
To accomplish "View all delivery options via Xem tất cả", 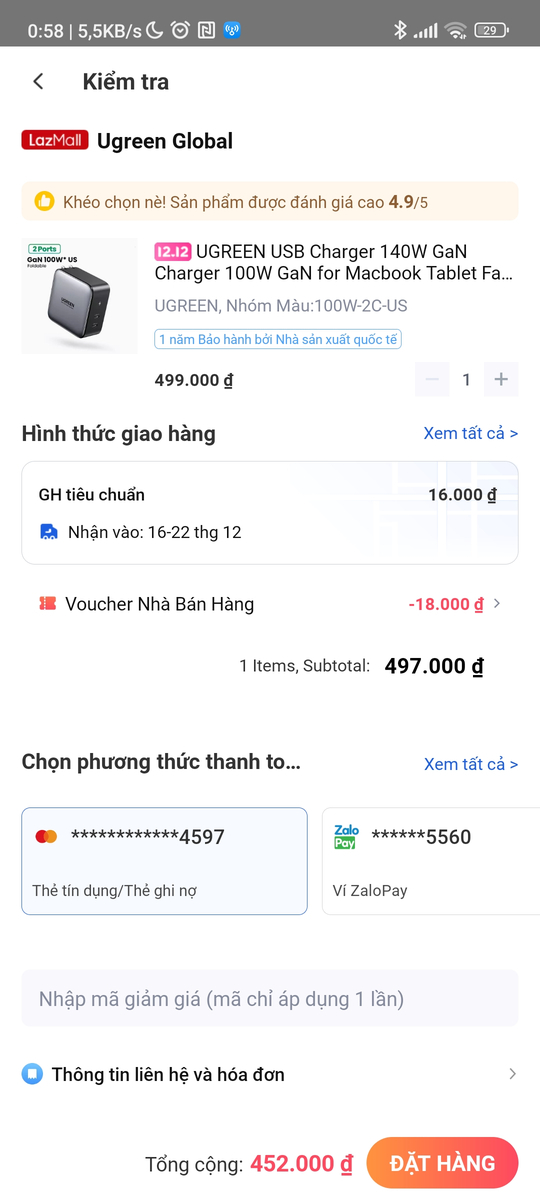I will [471, 433].
